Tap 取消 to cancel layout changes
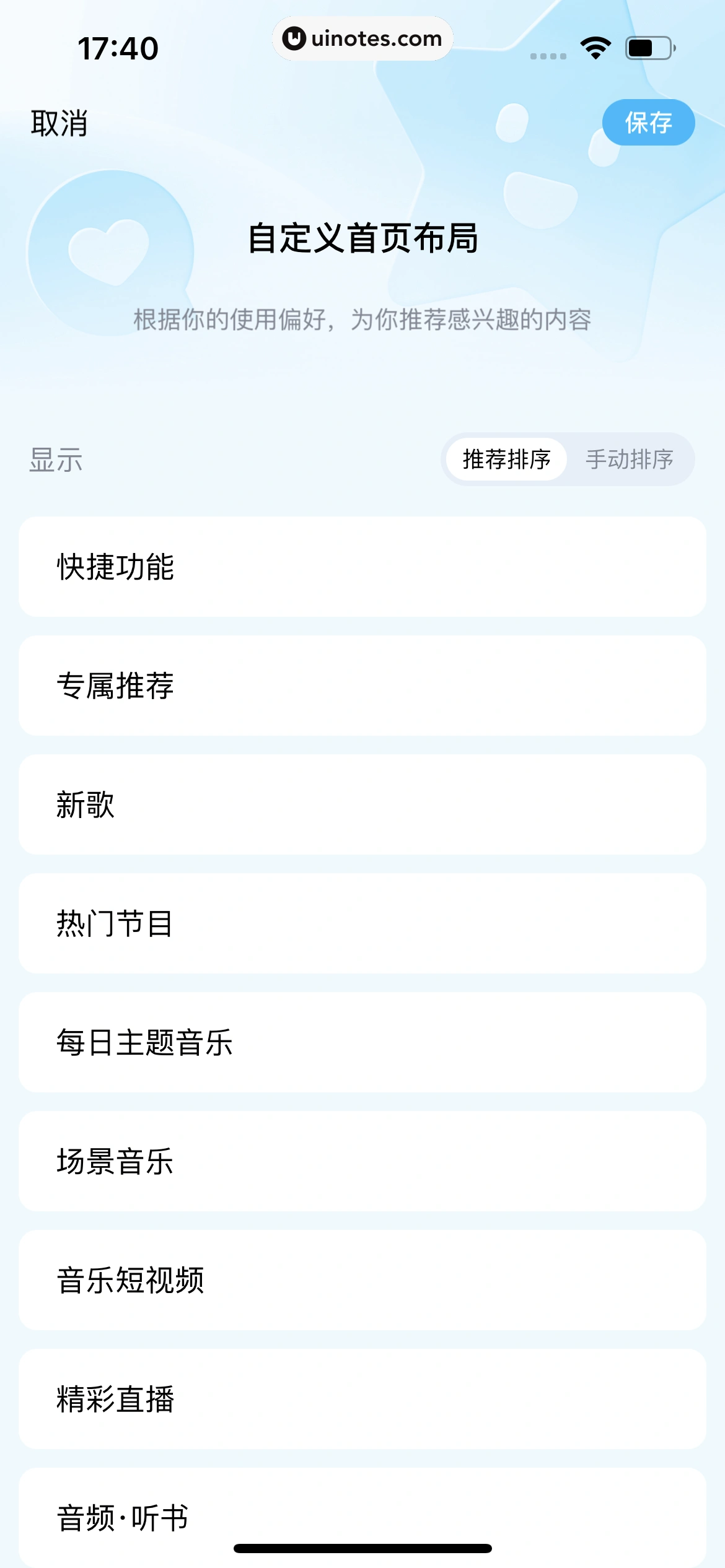The image size is (725, 1568). click(x=59, y=123)
